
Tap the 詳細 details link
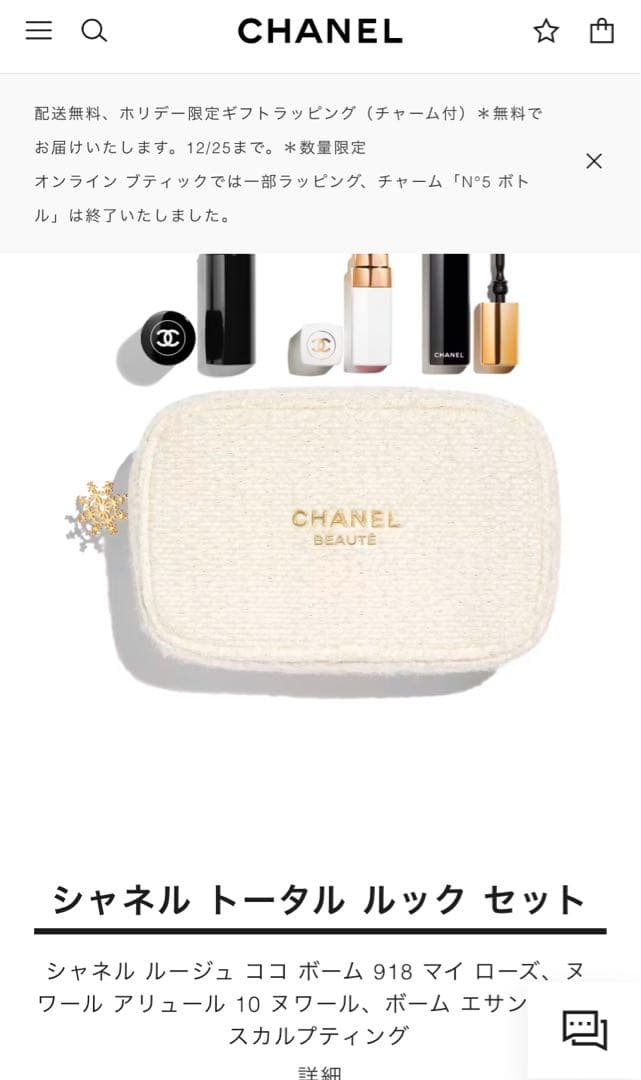(320, 1072)
